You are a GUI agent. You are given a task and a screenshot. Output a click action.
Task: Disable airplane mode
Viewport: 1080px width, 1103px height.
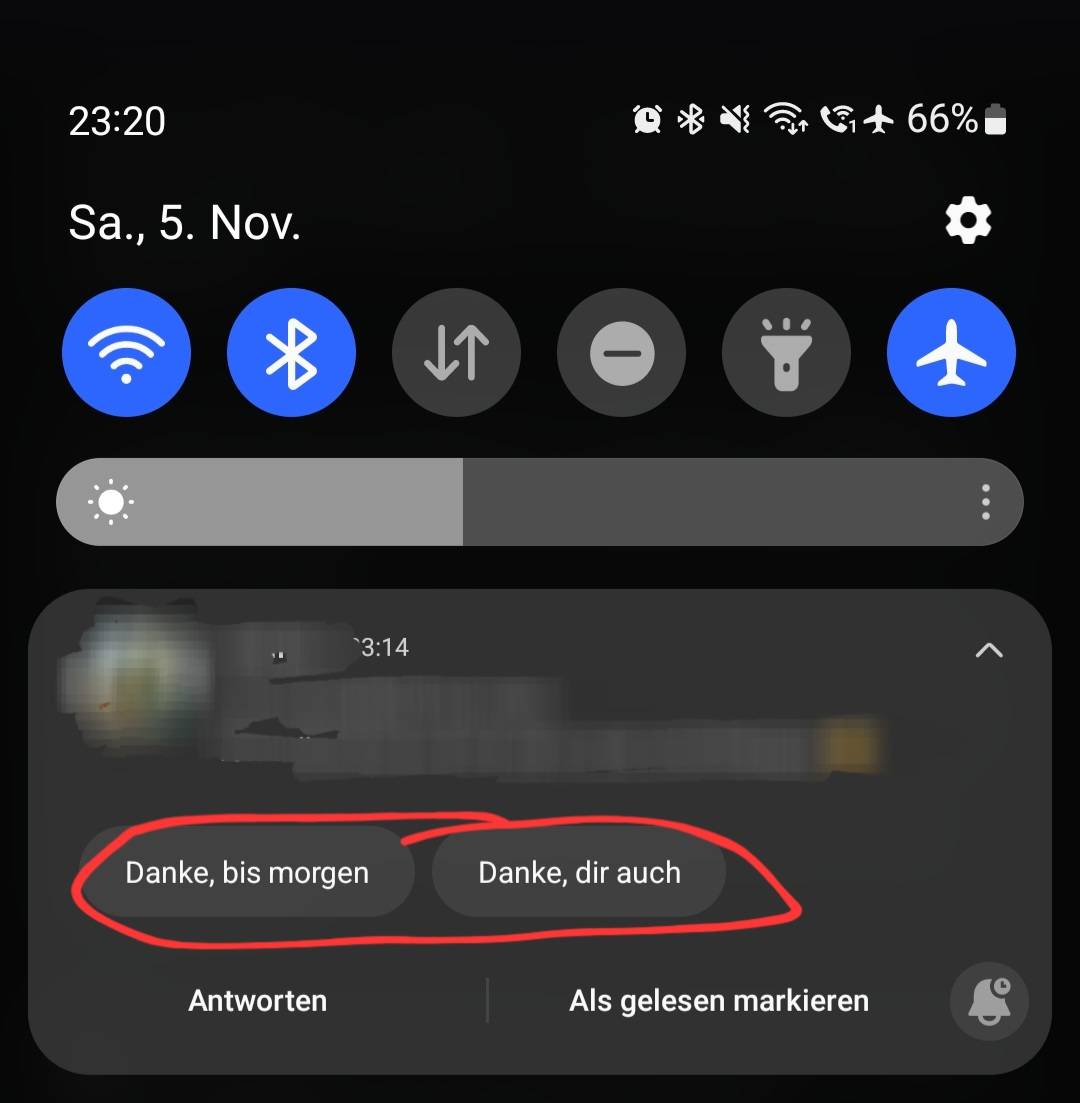click(x=951, y=353)
